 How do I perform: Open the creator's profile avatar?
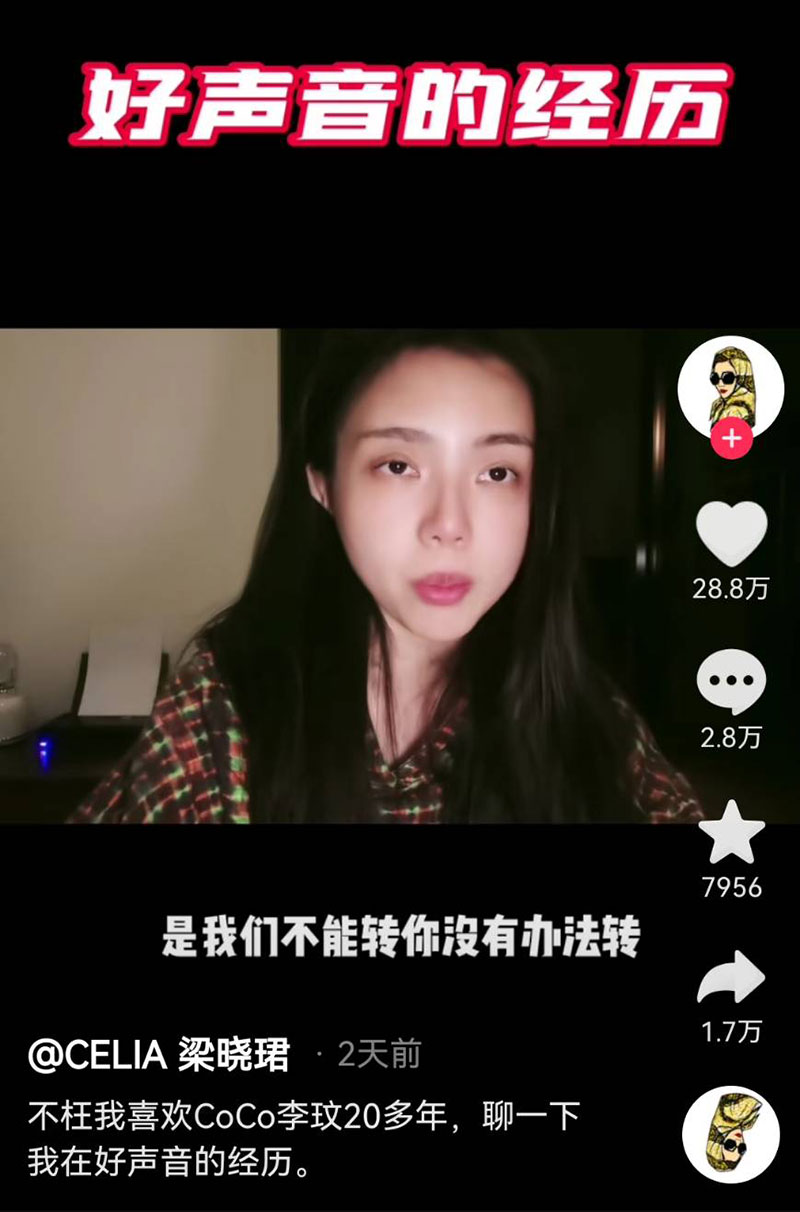[730, 385]
